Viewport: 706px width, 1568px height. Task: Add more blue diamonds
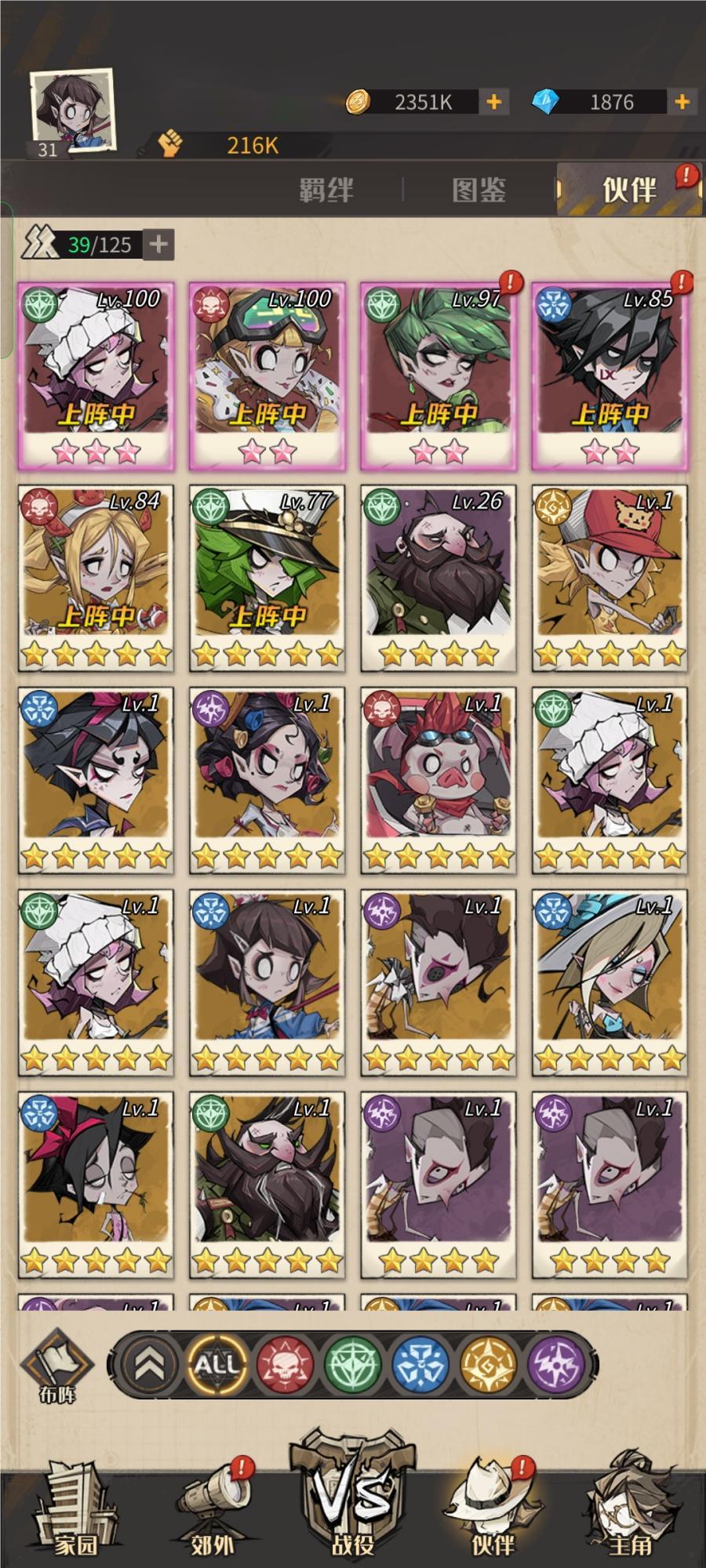682,102
